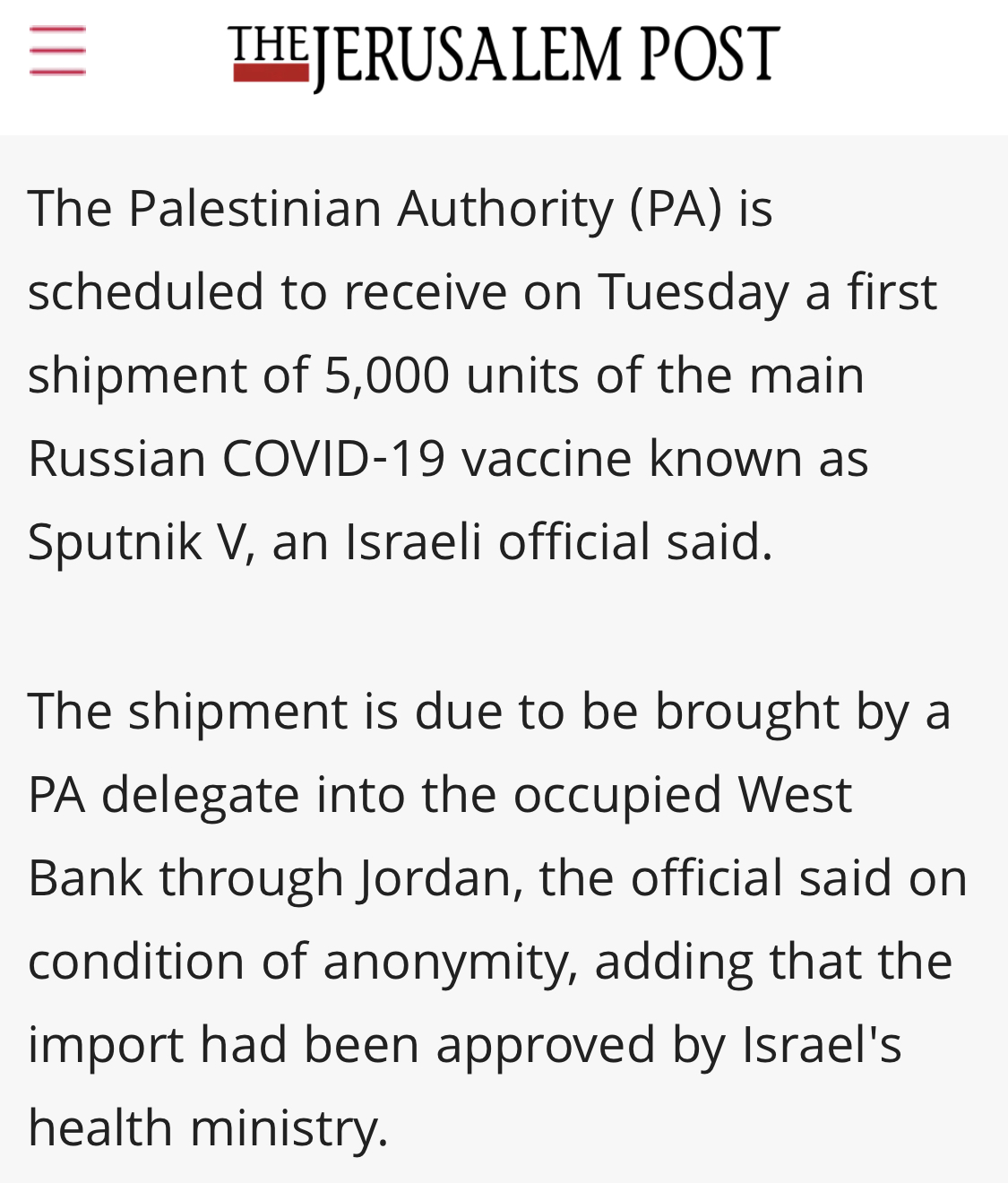Open the hamburger navigation menu

[x=57, y=51]
